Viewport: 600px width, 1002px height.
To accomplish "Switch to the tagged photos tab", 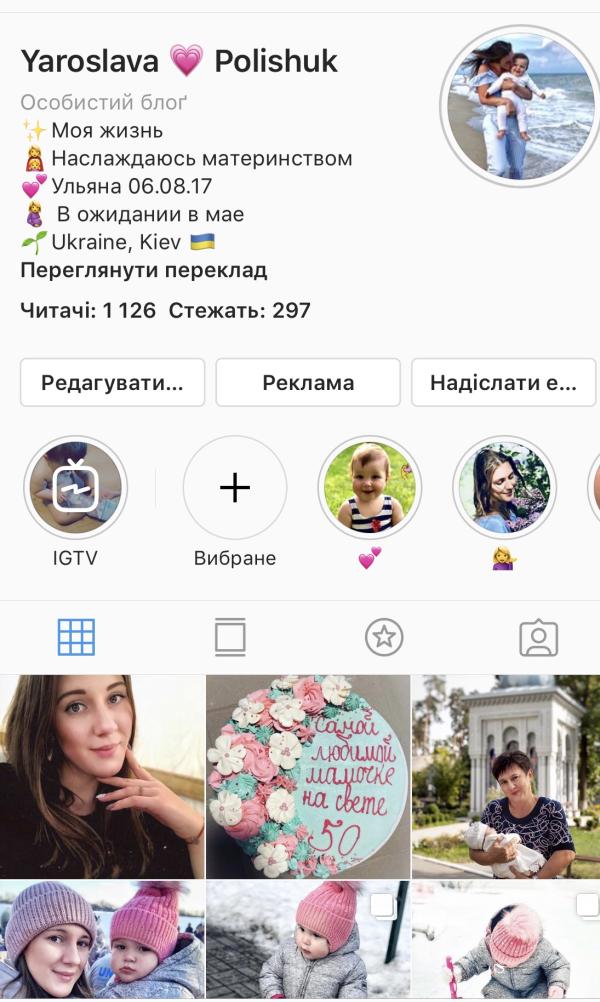I will coord(538,636).
